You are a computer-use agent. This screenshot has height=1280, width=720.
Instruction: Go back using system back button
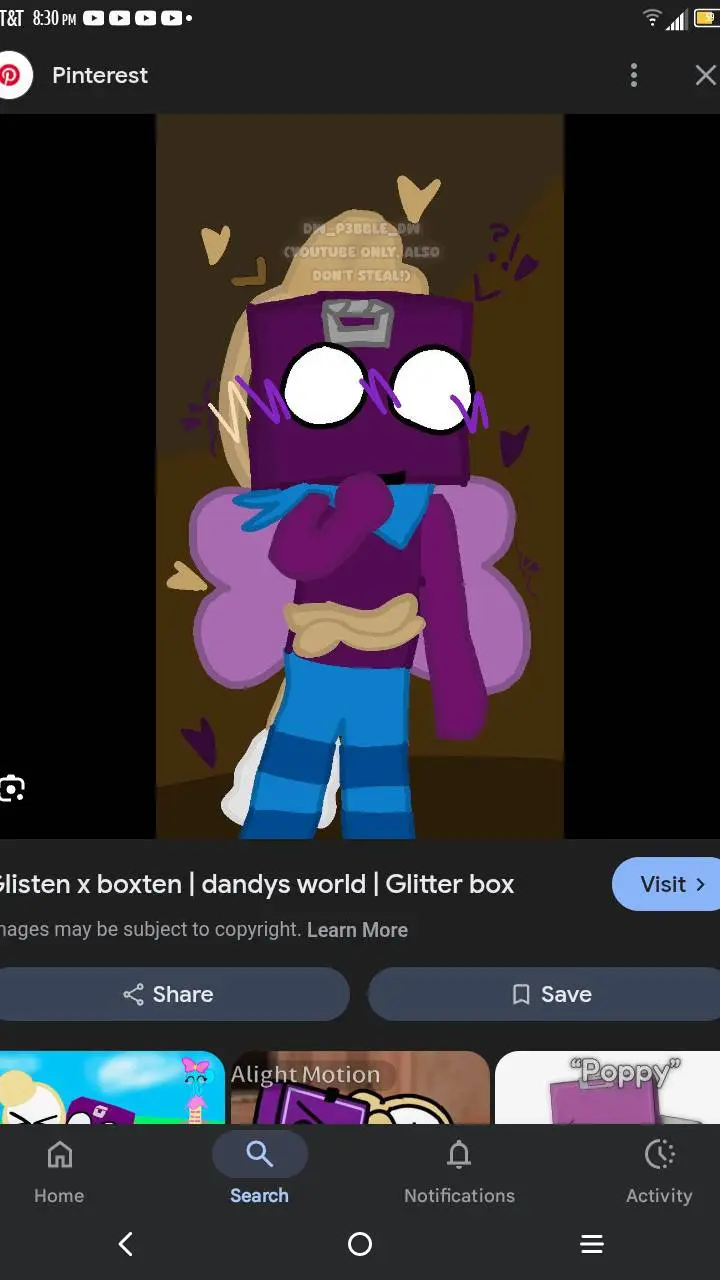coord(126,1244)
